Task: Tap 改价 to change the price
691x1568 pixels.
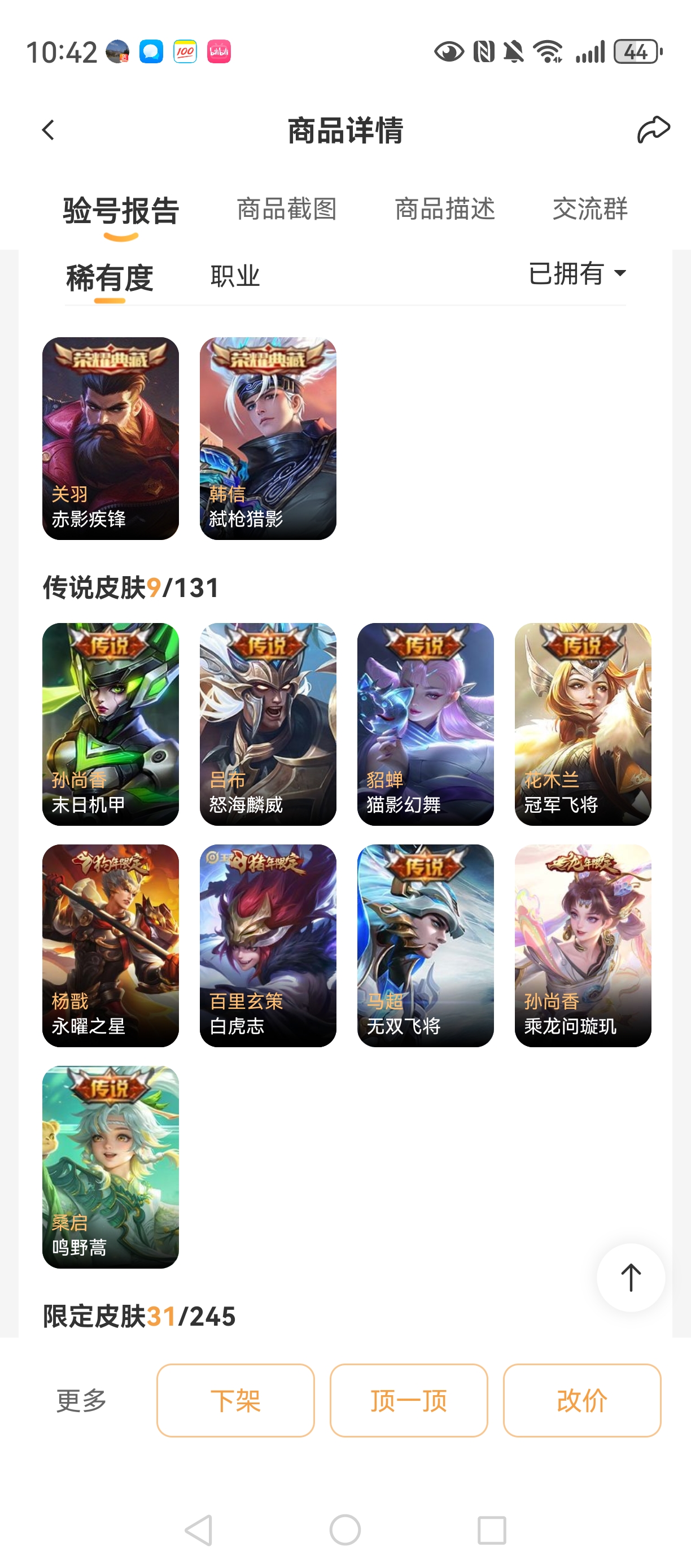Action: tap(582, 1401)
